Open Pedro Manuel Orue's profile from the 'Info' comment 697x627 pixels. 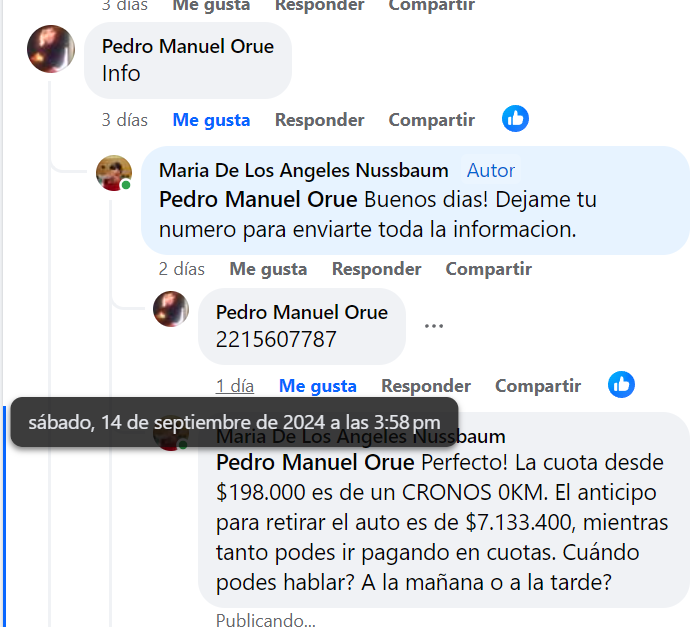coord(188,46)
